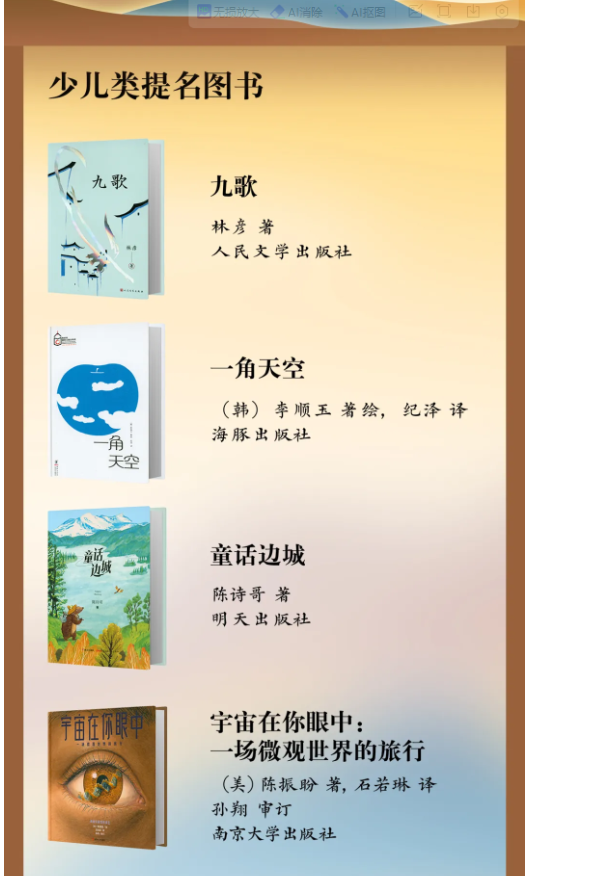The width and height of the screenshot is (609, 876).
Task: Tap the download icon in the toolbar
Action: point(473,11)
